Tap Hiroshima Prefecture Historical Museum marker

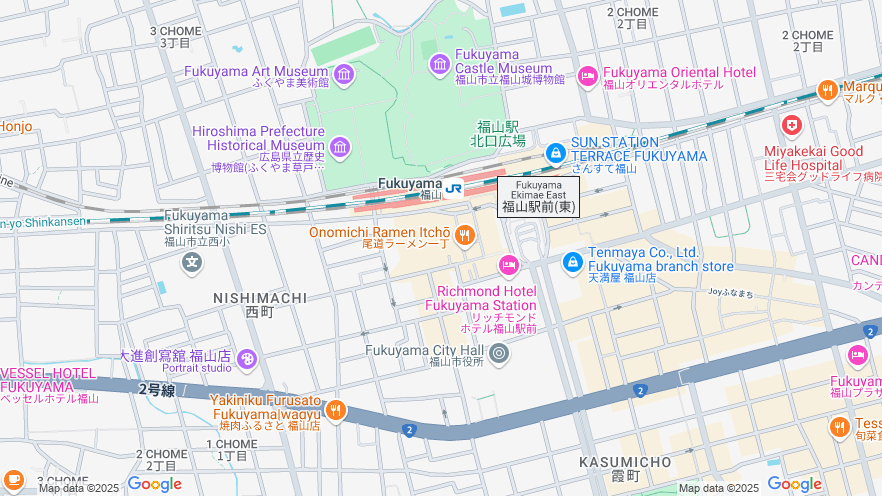339,148
